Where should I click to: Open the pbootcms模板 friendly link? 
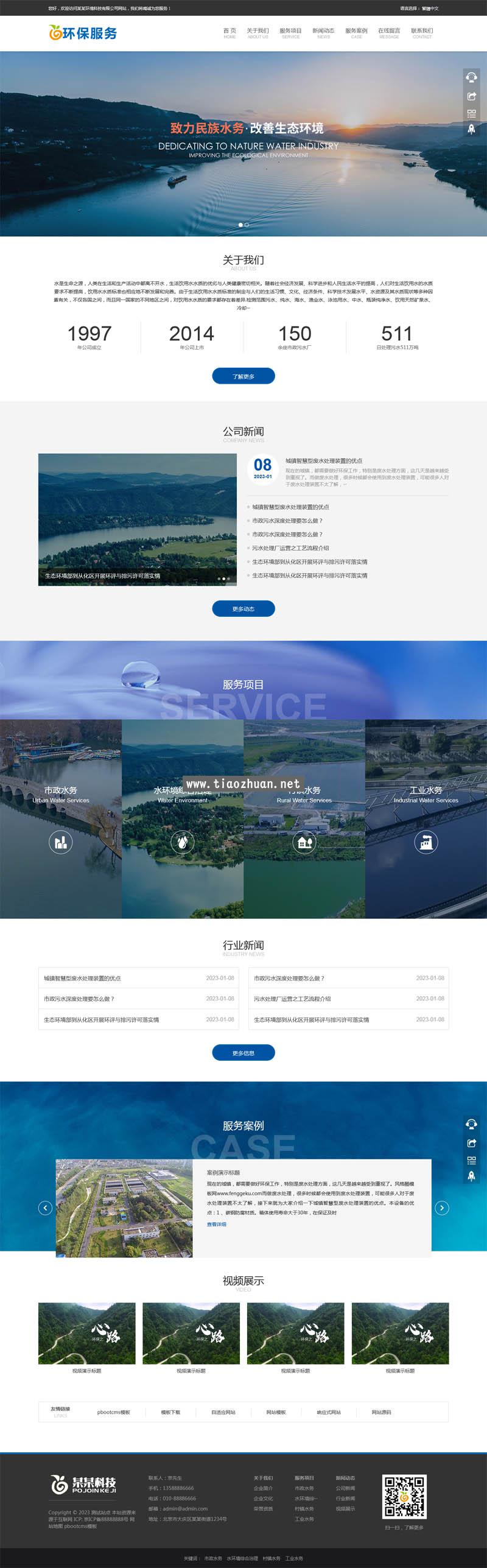click(114, 1412)
